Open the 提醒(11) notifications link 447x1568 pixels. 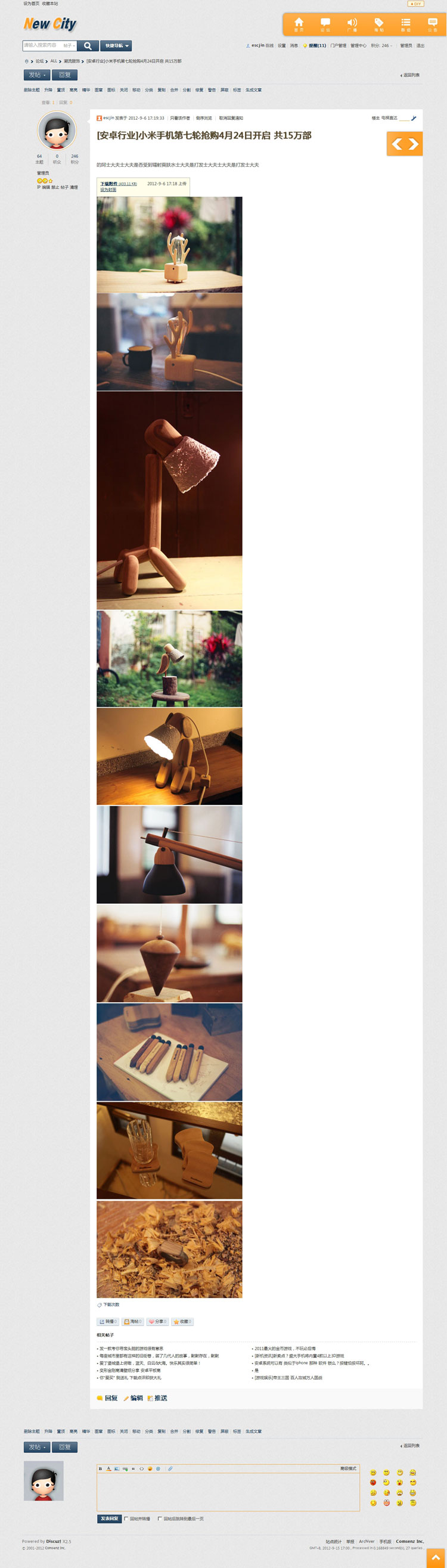tap(317, 46)
